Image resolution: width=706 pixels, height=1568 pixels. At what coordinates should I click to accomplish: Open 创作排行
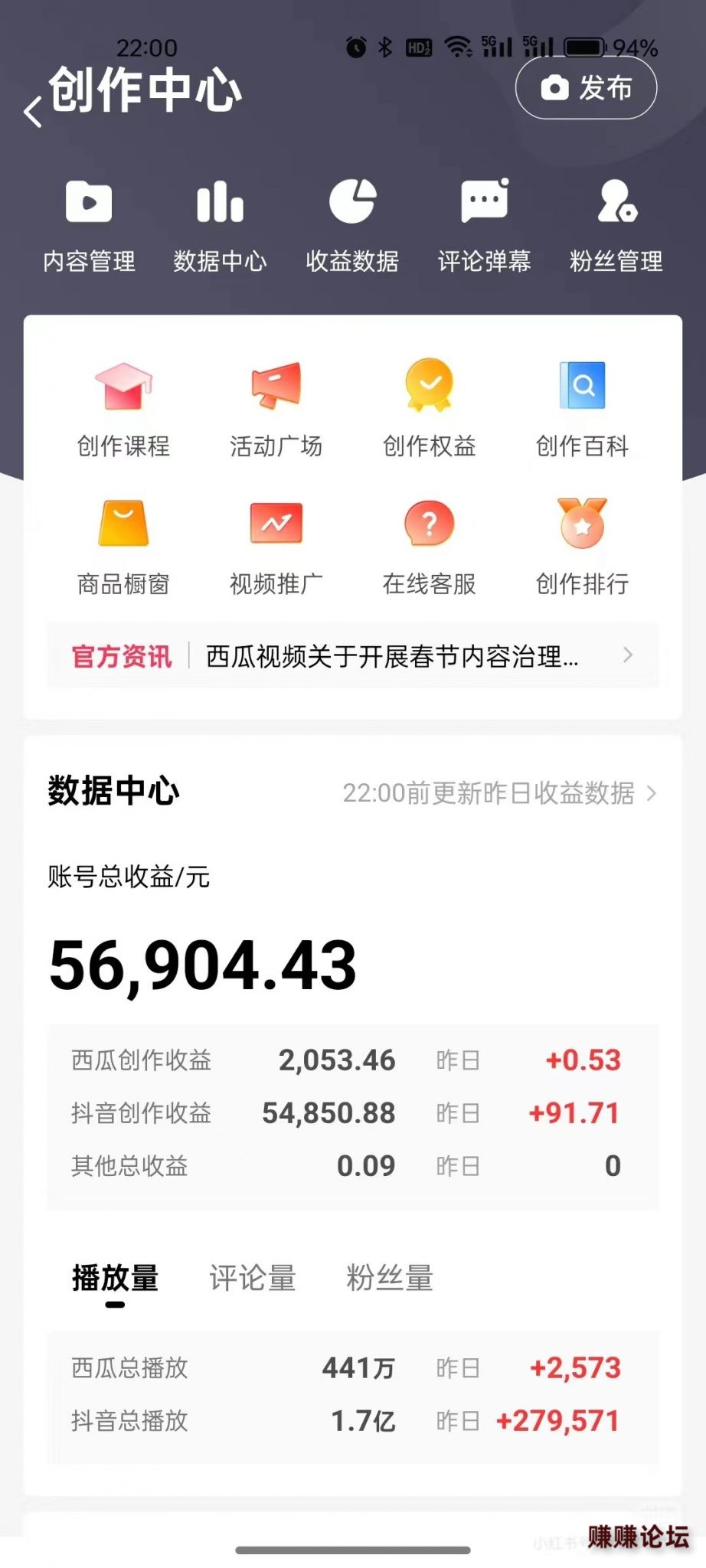[x=582, y=547]
